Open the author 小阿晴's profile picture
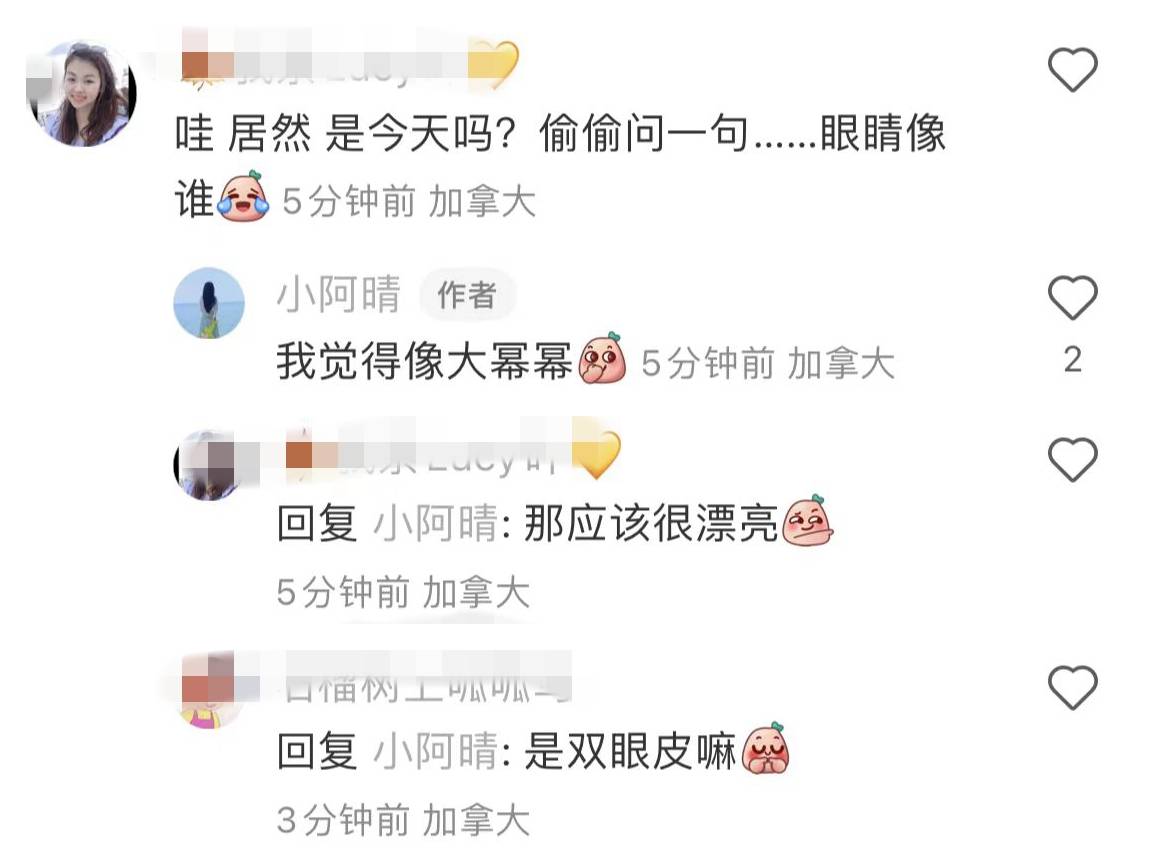Screen dimensions: 1151x866 pos(209,303)
